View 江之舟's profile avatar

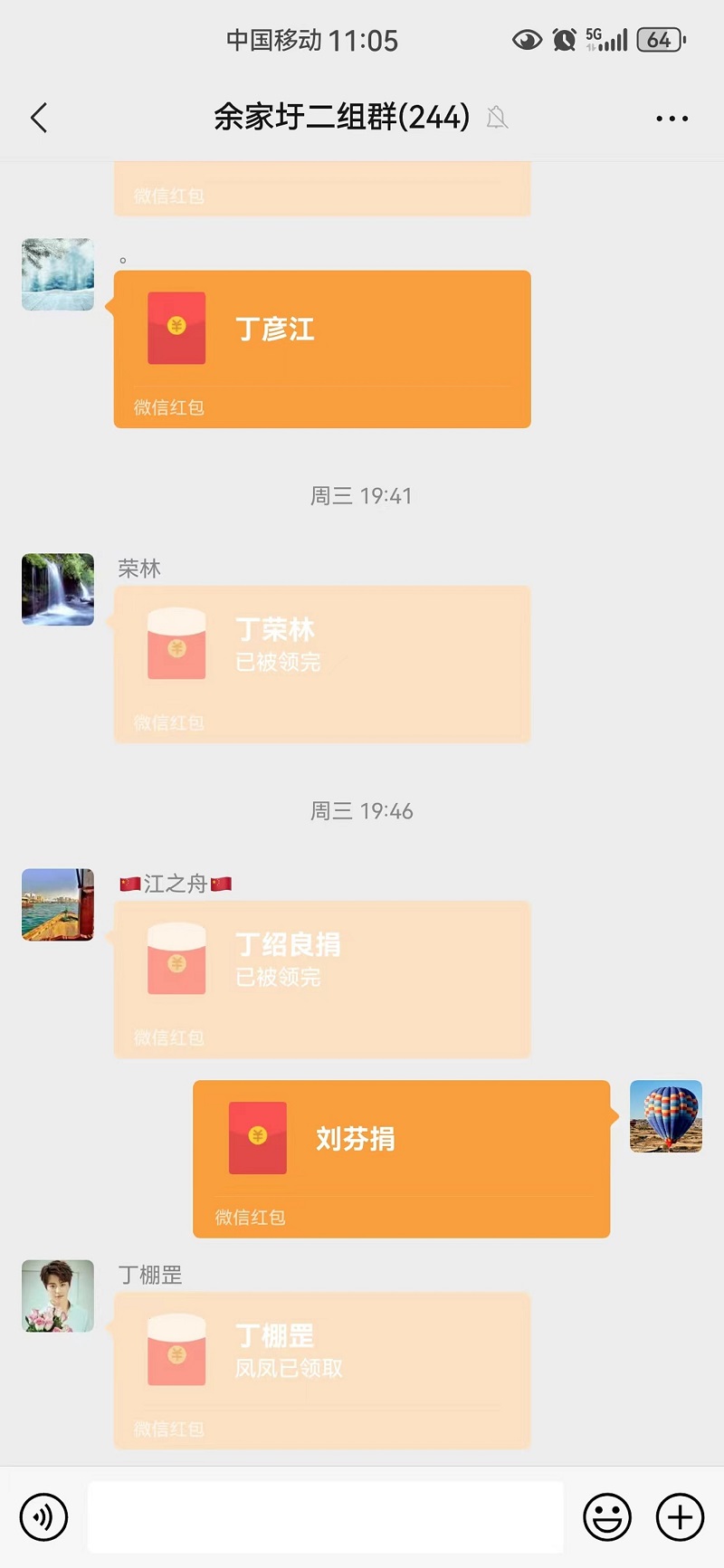[x=58, y=904]
